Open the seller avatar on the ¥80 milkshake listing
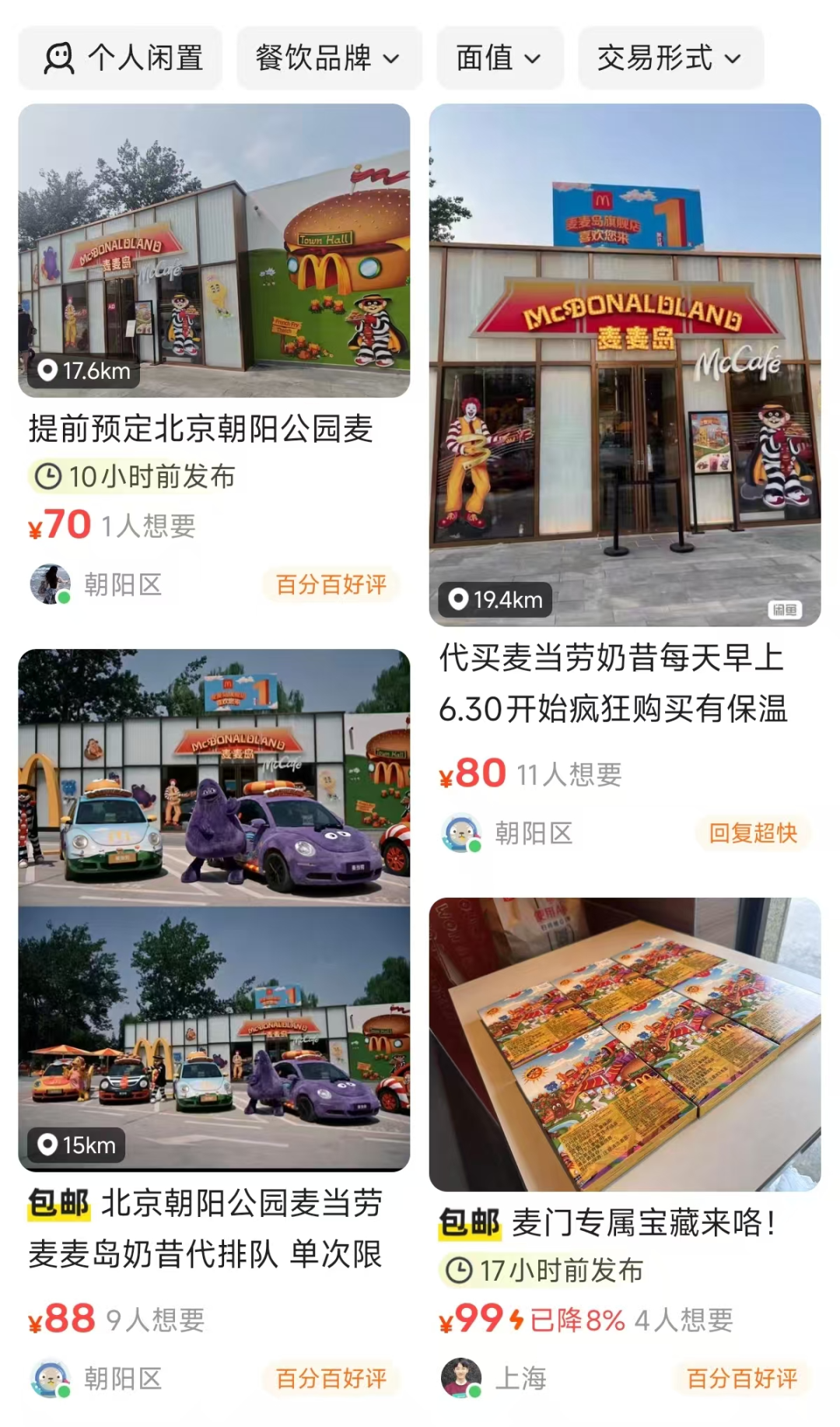The width and height of the screenshot is (840, 1427). click(x=459, y=833)
